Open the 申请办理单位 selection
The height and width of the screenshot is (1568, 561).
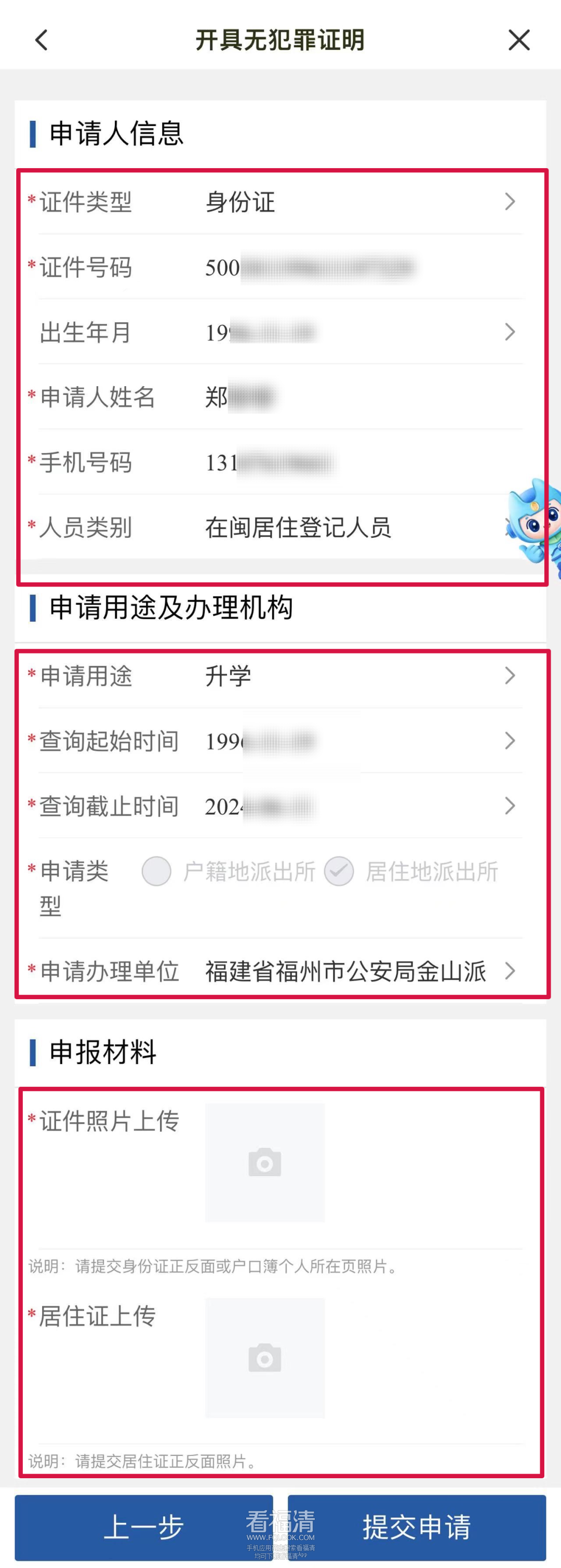[359, 971]
